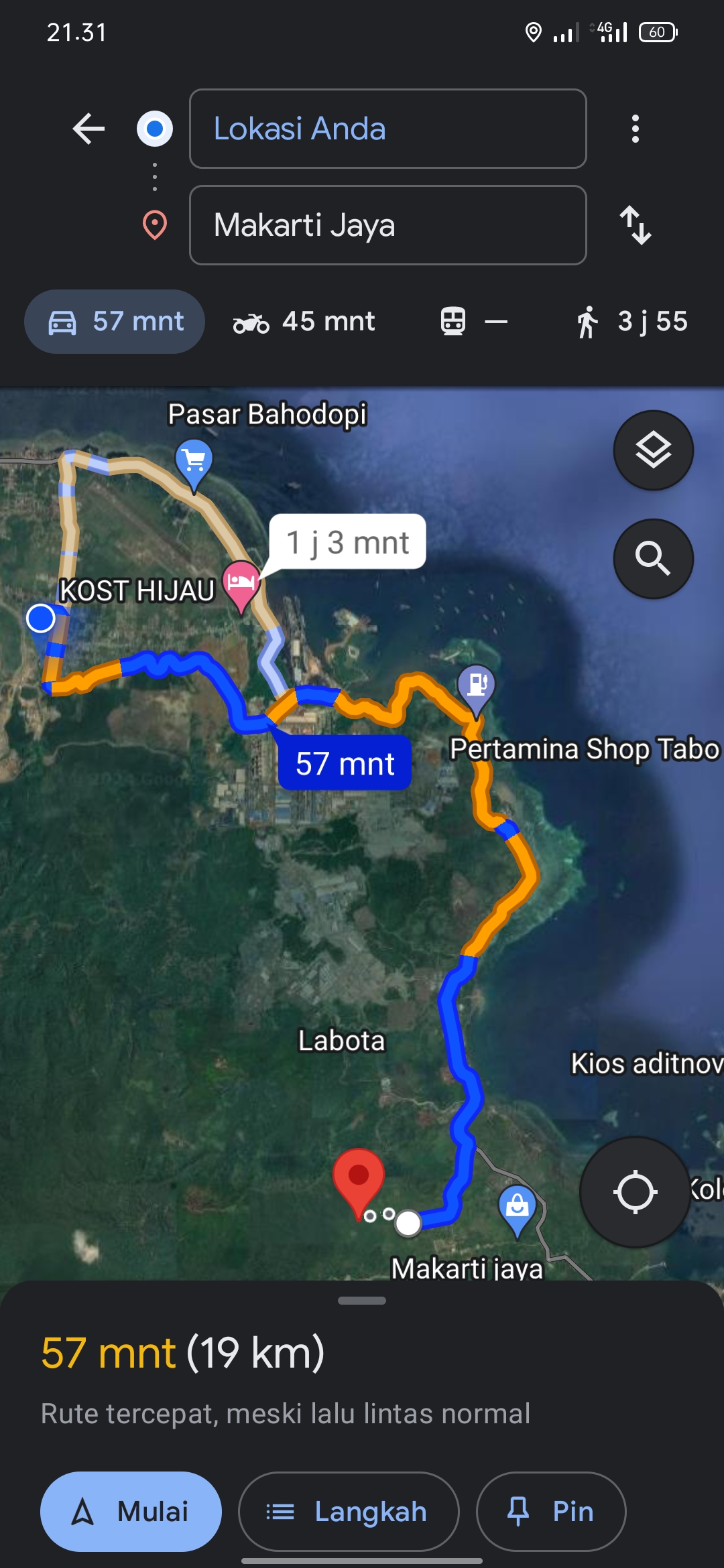This screenshot has height=1568, width=724.
Task: Switch to walking mode 3 j 55
Action: (631, 322)
